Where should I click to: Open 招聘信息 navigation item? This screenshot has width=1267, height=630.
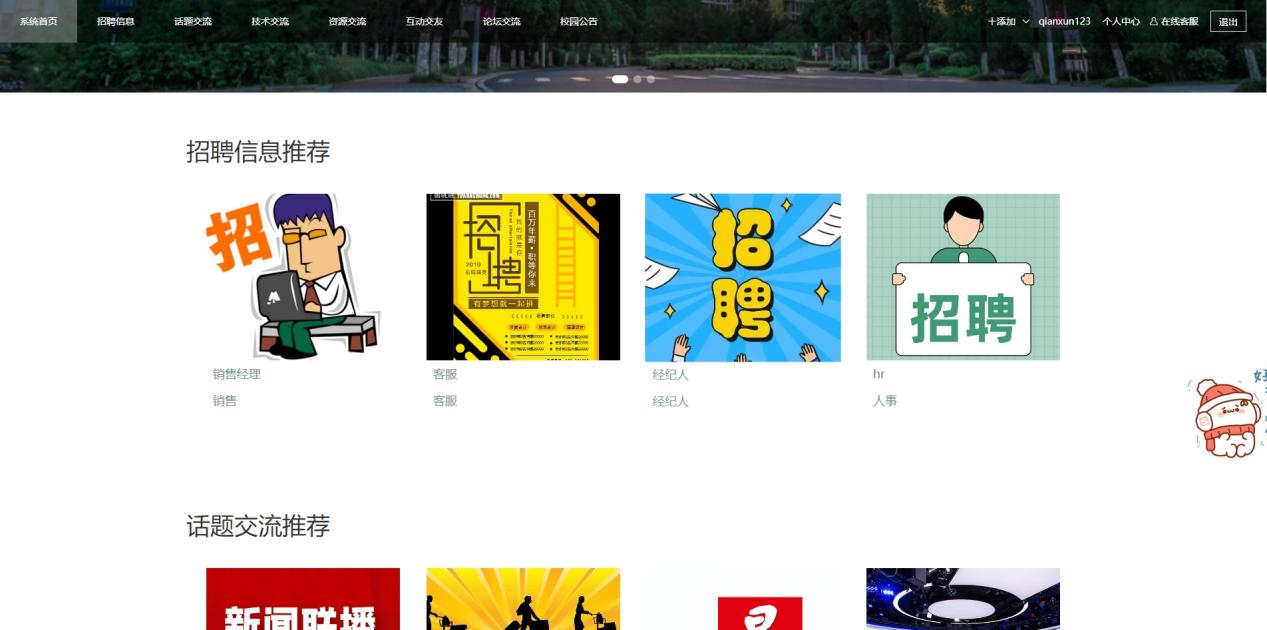click(x=116, y=21)
